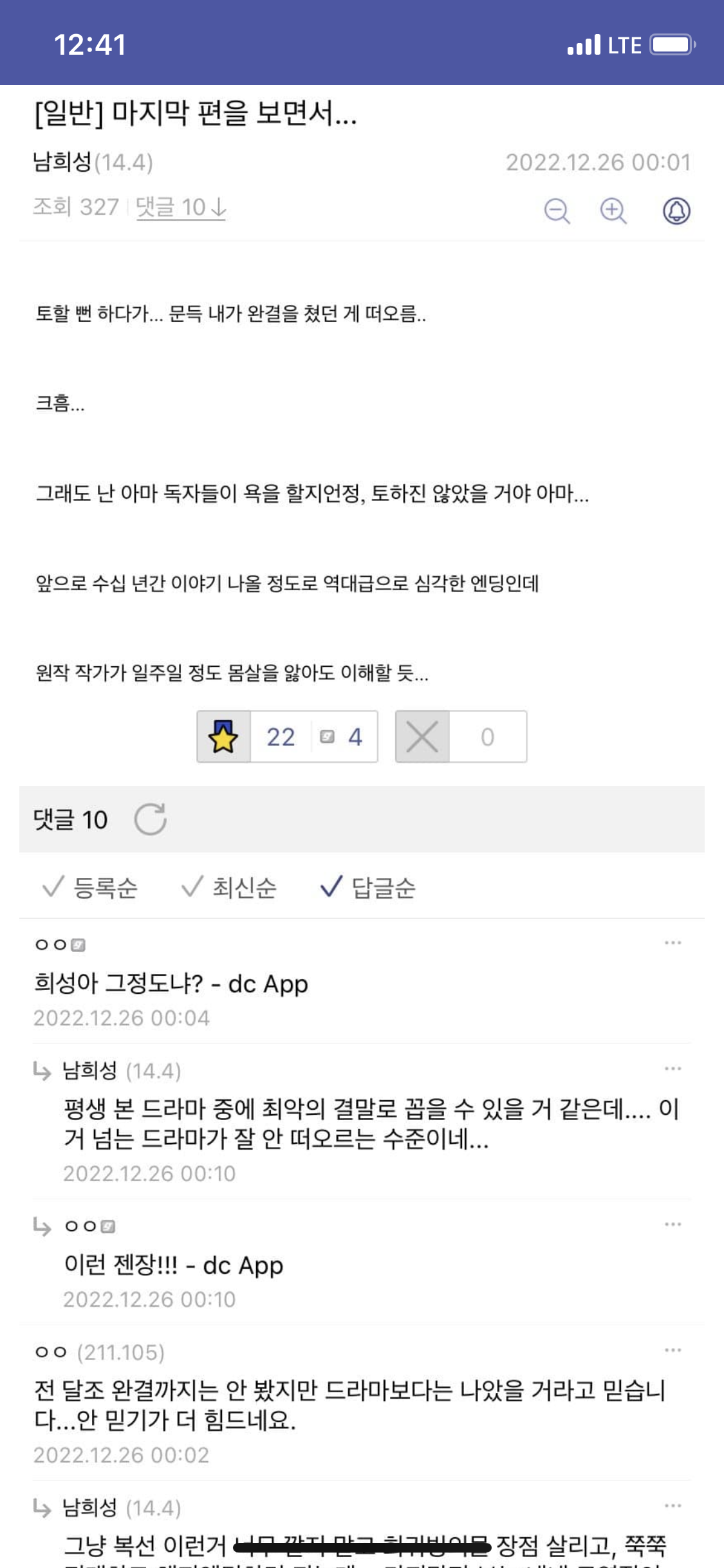
Task: Sort comments by 등록순
Action: [91, 888]
